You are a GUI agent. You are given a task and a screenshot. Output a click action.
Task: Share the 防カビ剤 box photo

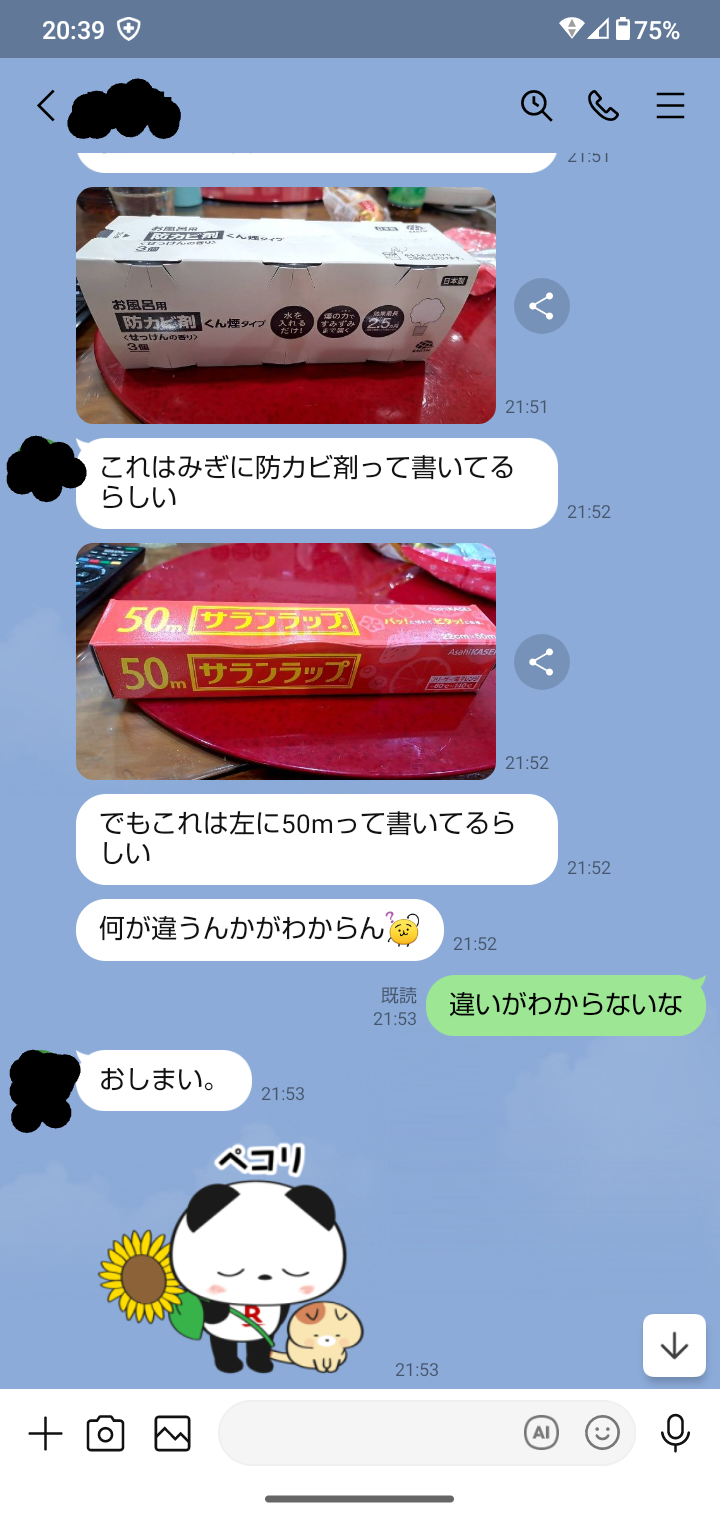tap(541, 306)
